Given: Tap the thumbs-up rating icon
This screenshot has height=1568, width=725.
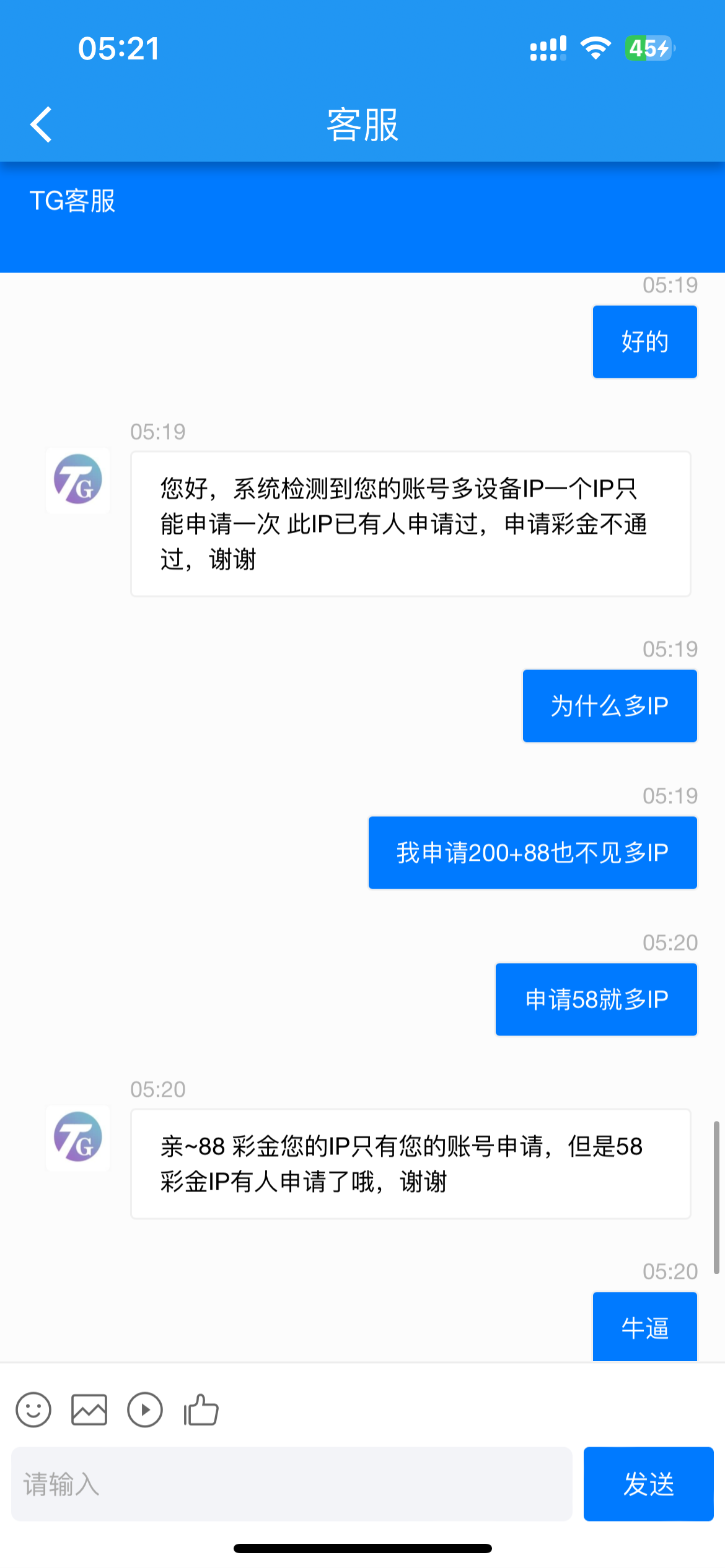Looking at the screenshot, I should coord(201,1410).
